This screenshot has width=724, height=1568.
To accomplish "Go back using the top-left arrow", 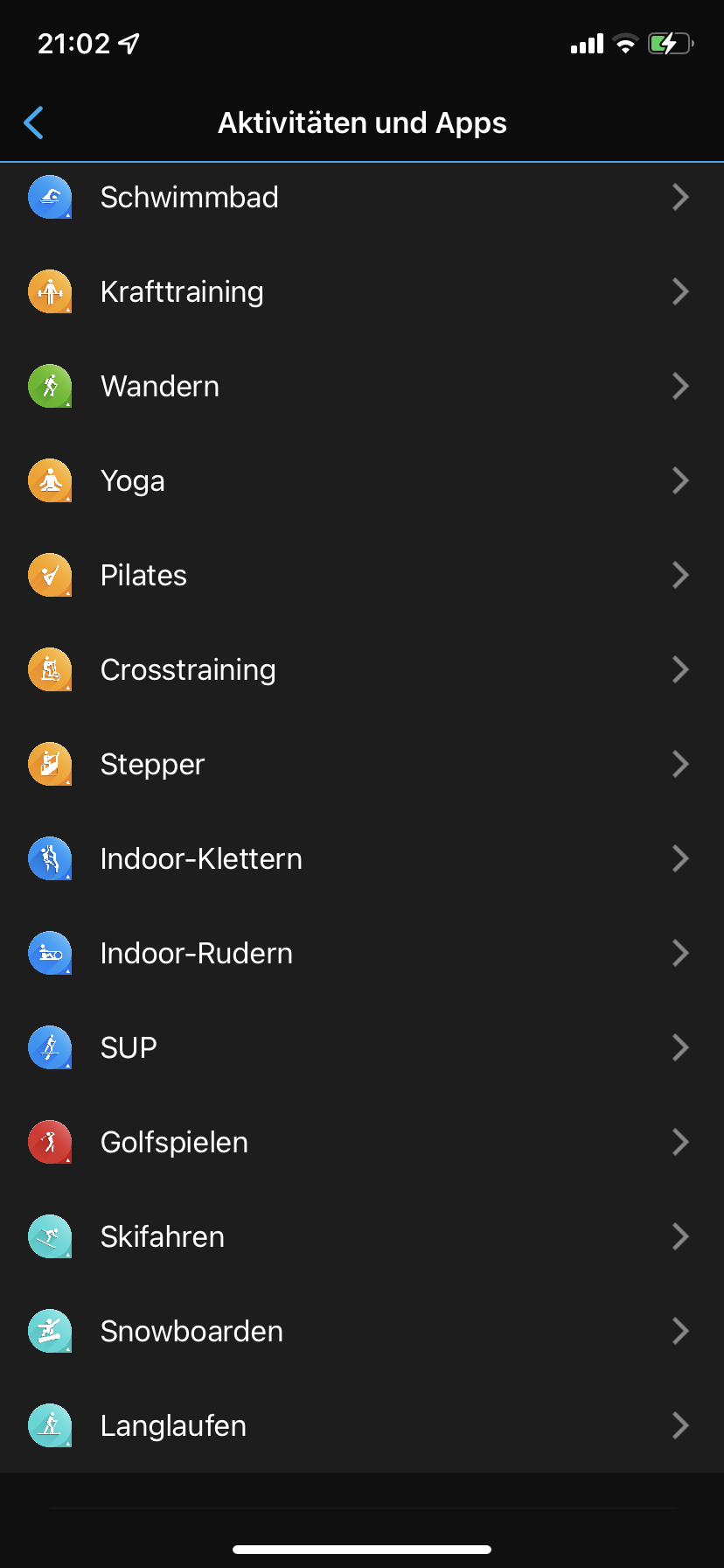I will (x=34, y=122).
